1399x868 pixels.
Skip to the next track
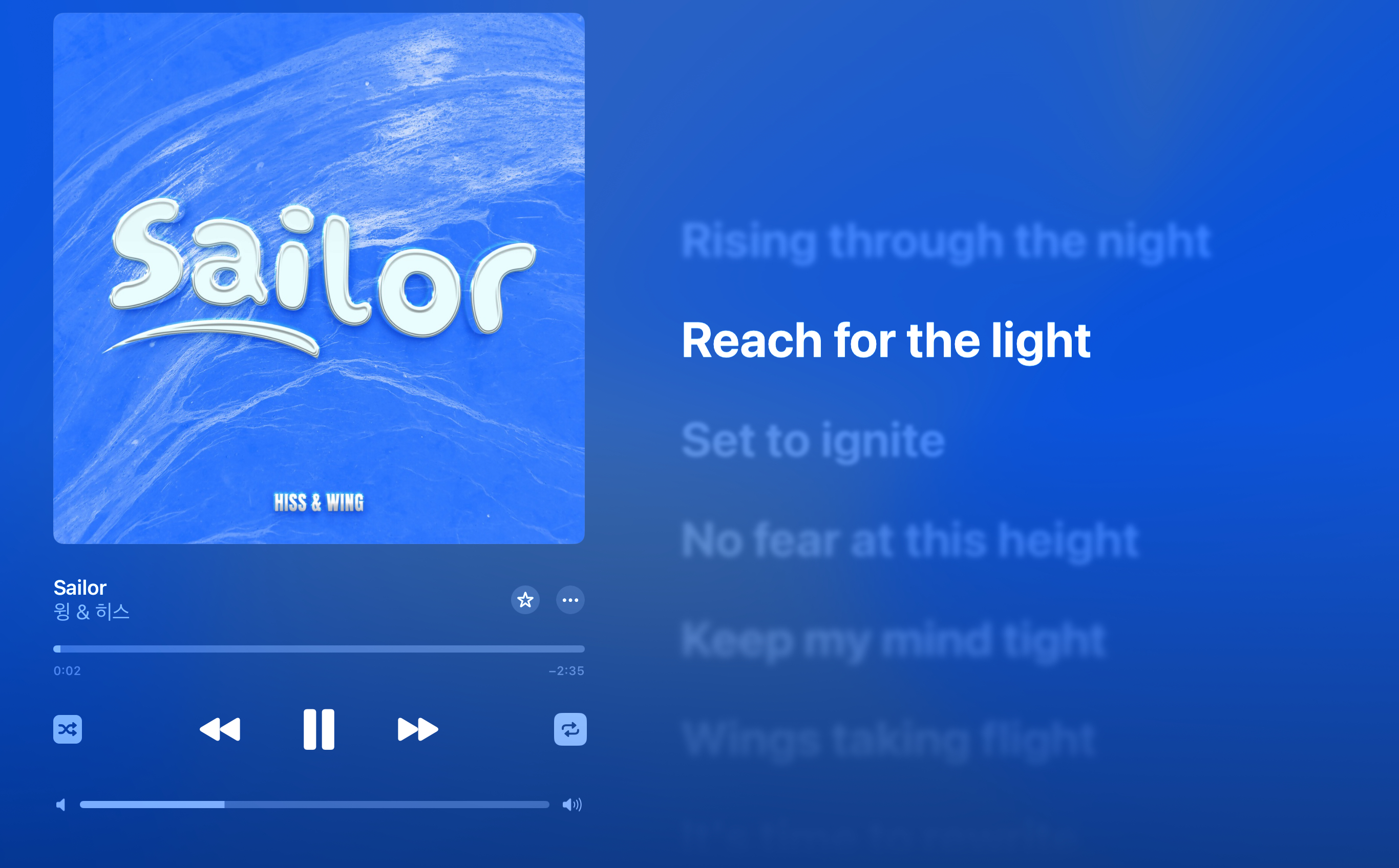417,729
